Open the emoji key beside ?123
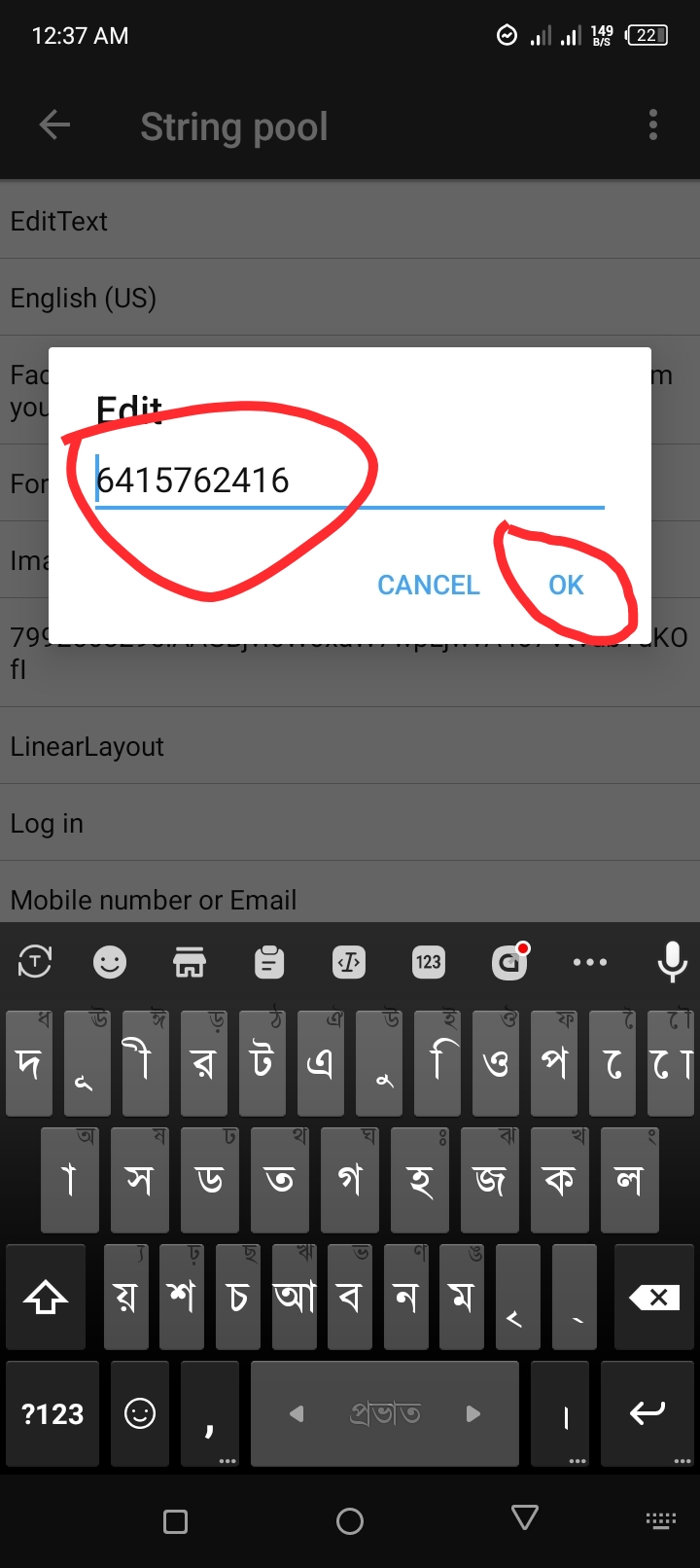Image resolution: width=700 pixels, height=1568 pixels. pyautogui.click(x=140, y=1413)
